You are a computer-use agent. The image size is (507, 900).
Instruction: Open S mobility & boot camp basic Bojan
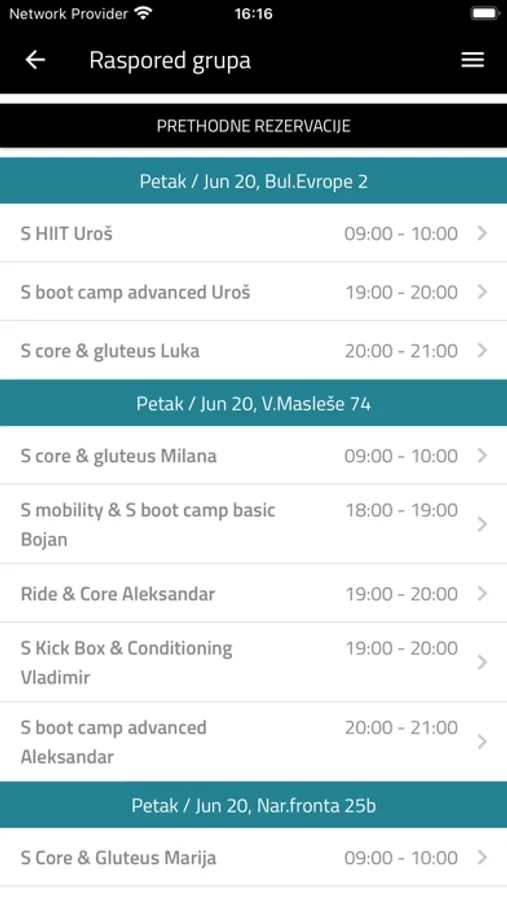[253, 524]
